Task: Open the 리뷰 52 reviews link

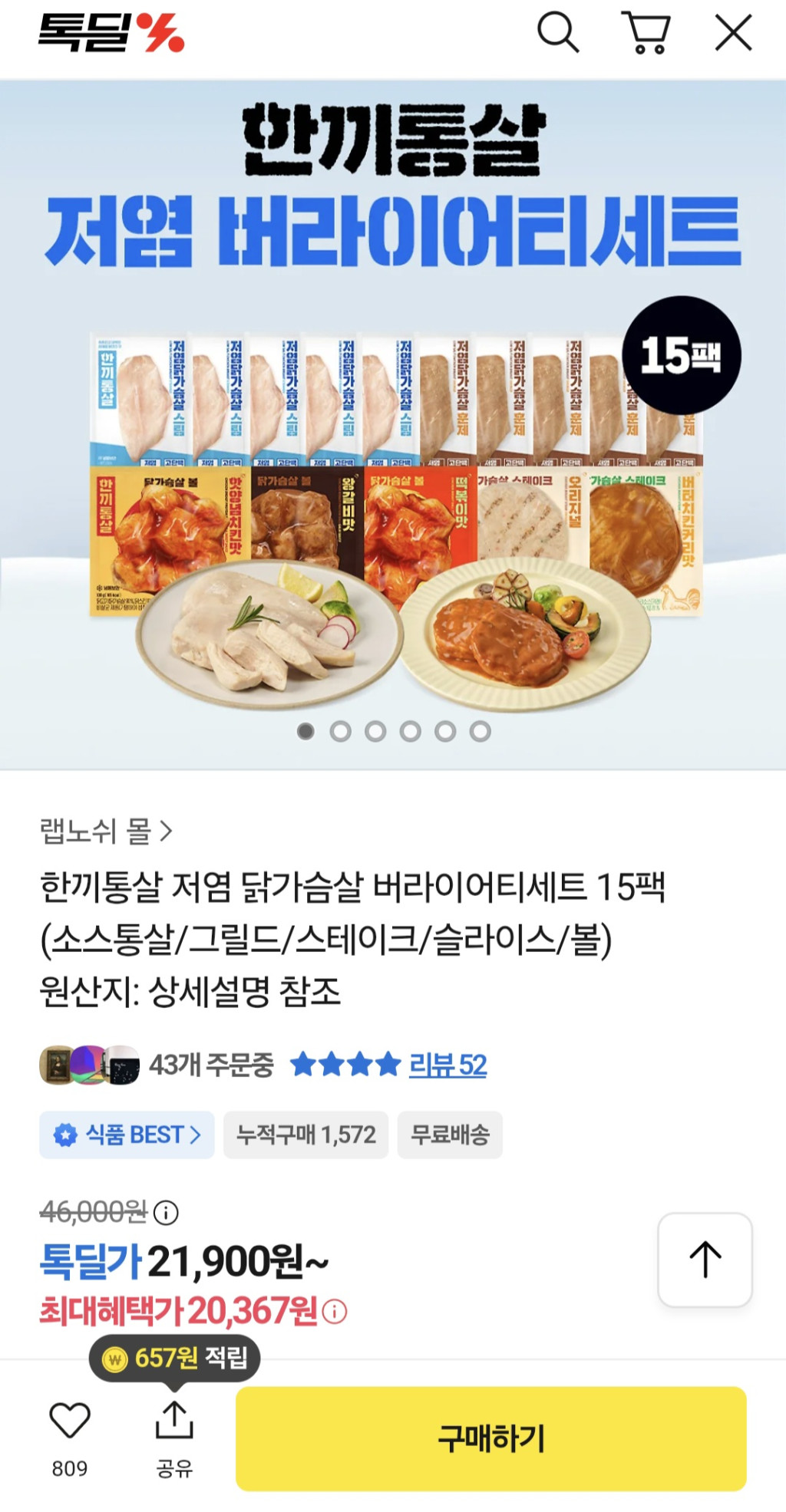Action: (x=447, y=1065)
